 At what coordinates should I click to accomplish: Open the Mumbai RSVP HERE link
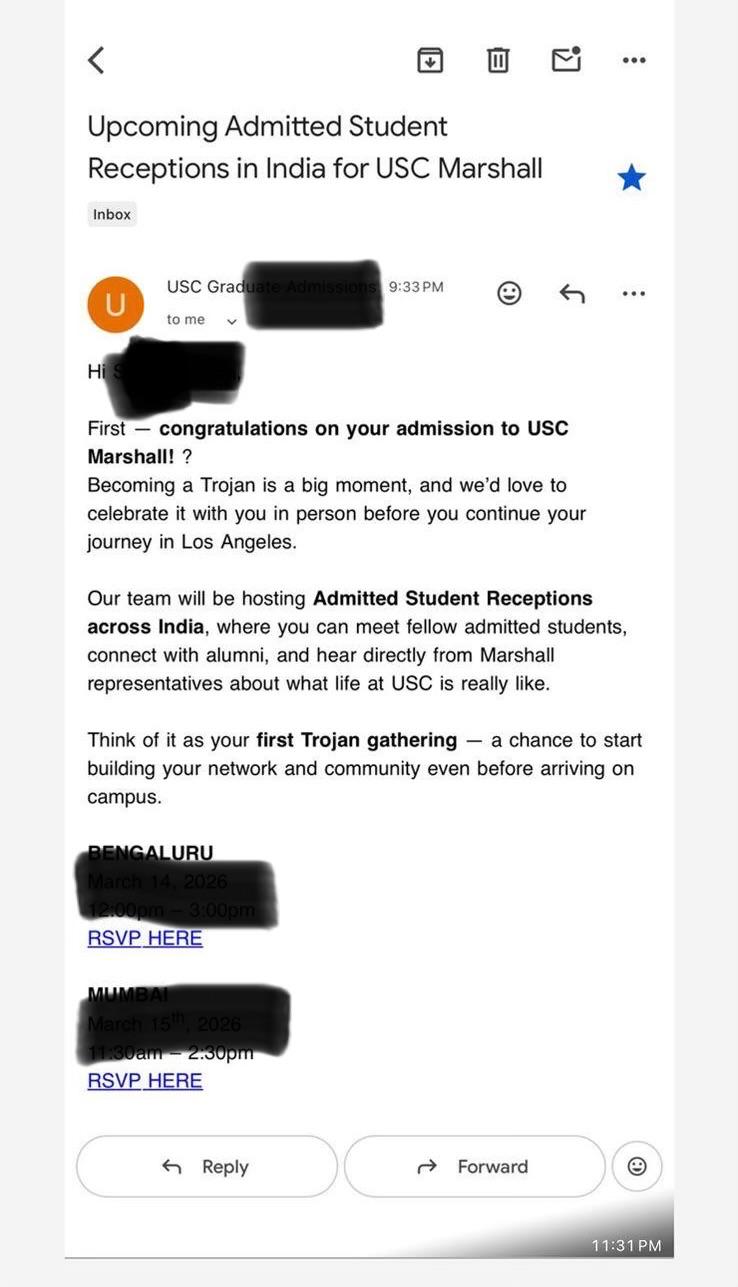point(145,1081)
